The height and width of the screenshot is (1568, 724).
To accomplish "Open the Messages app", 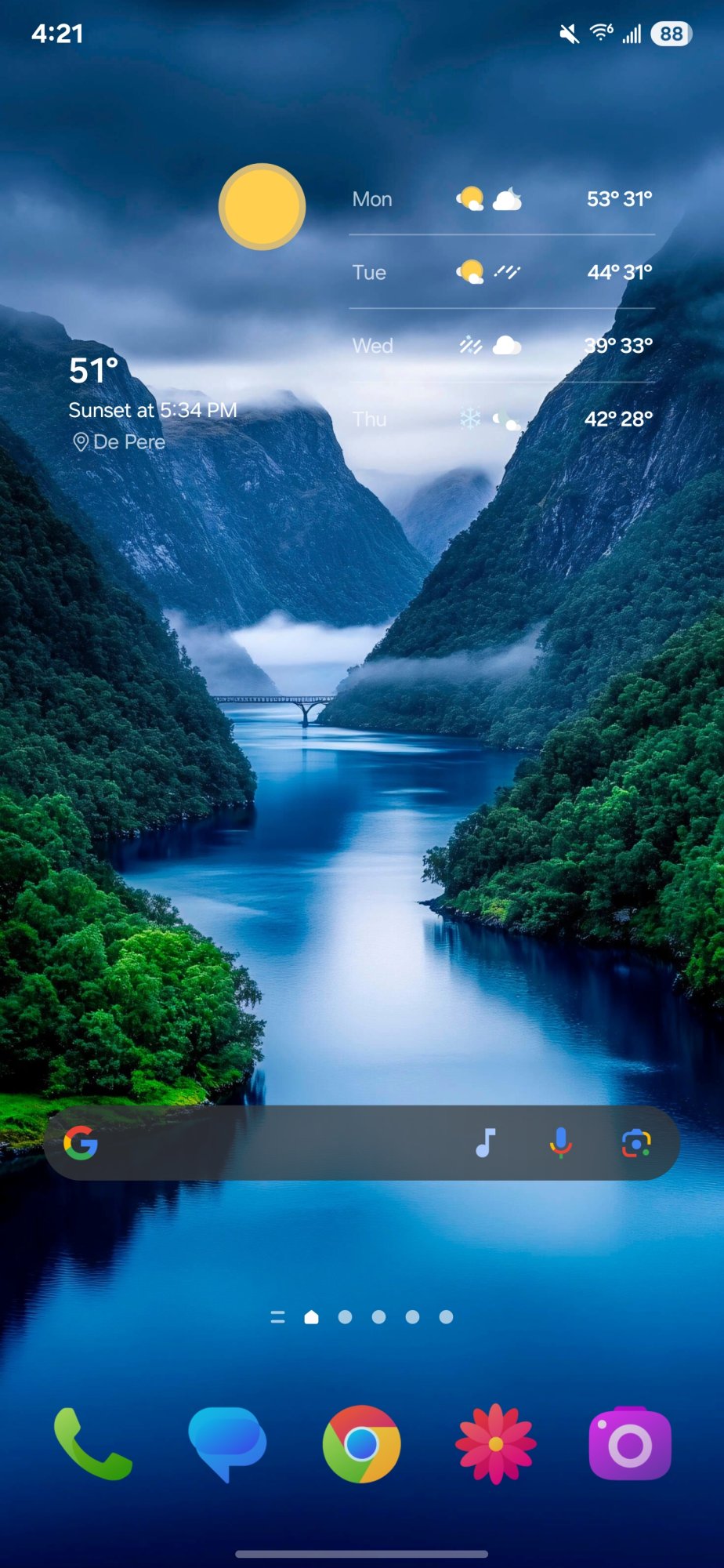I will tap(227, 1444).
